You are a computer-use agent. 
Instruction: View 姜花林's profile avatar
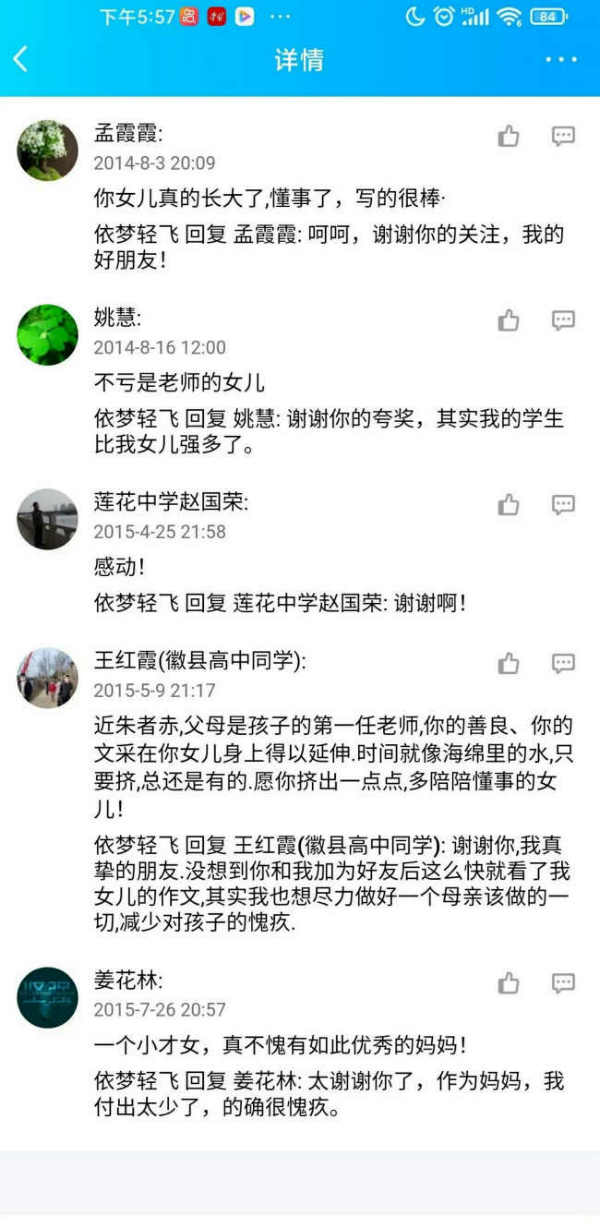[x=47, y=997]
